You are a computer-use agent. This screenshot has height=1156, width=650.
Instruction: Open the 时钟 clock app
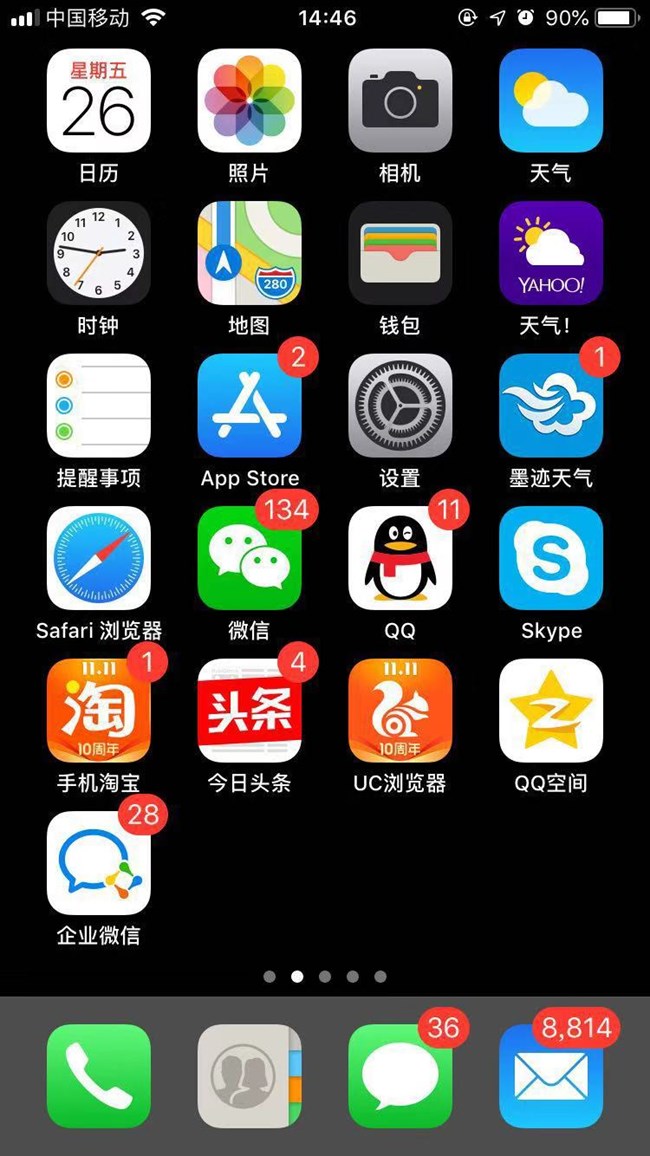click(x=98, y=253)
